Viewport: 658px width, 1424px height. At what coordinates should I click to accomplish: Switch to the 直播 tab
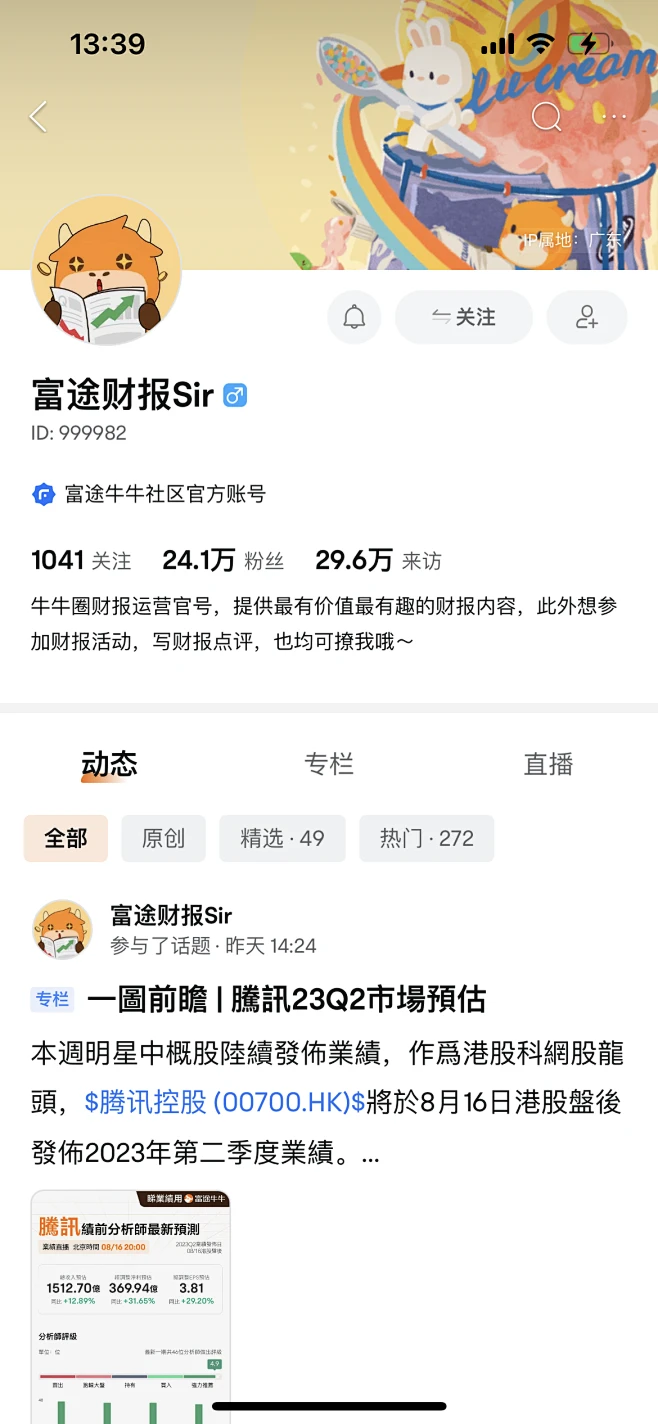tap(548, 765)
